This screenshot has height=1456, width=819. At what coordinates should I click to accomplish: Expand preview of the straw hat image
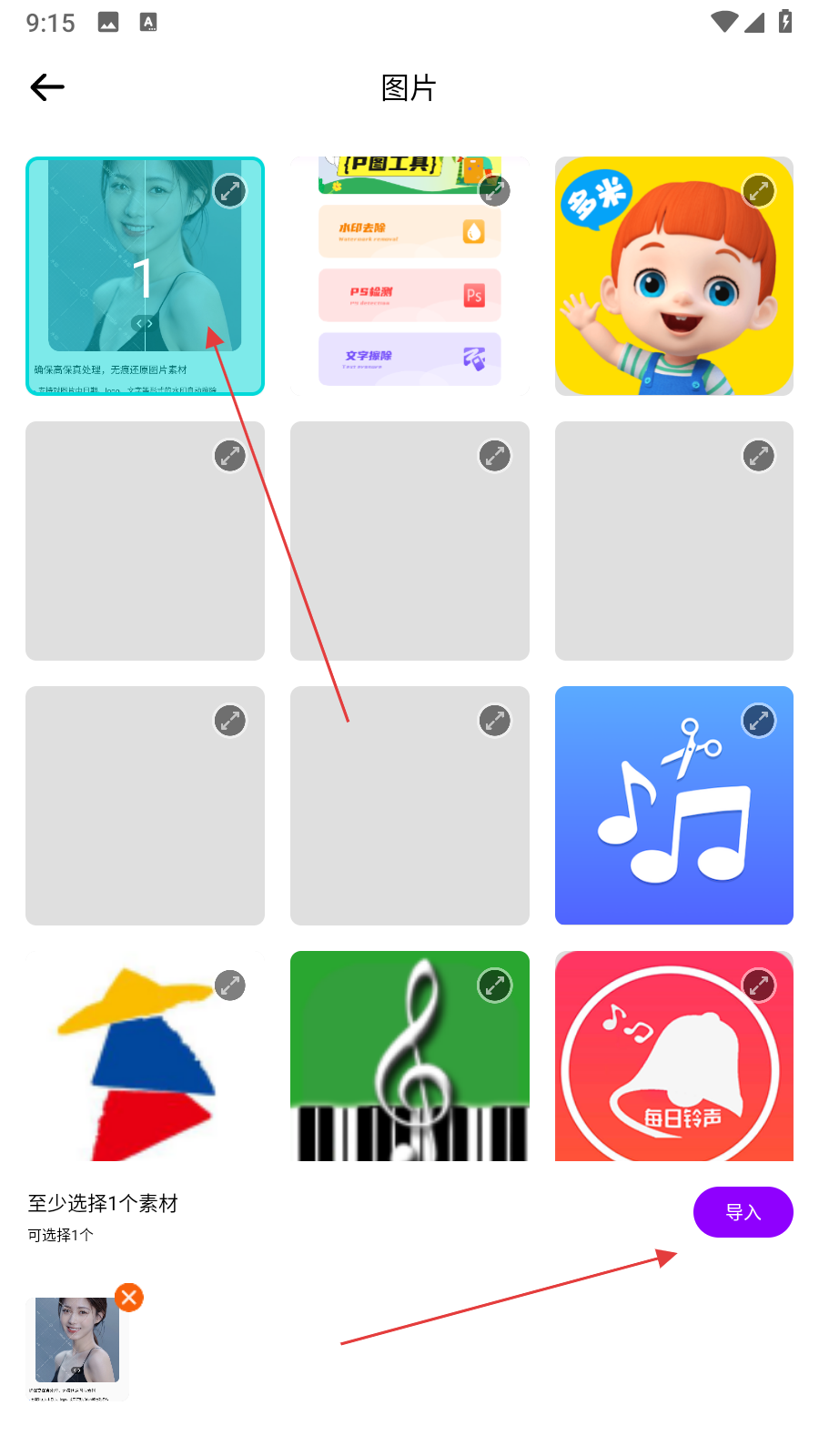pos(230,986)
